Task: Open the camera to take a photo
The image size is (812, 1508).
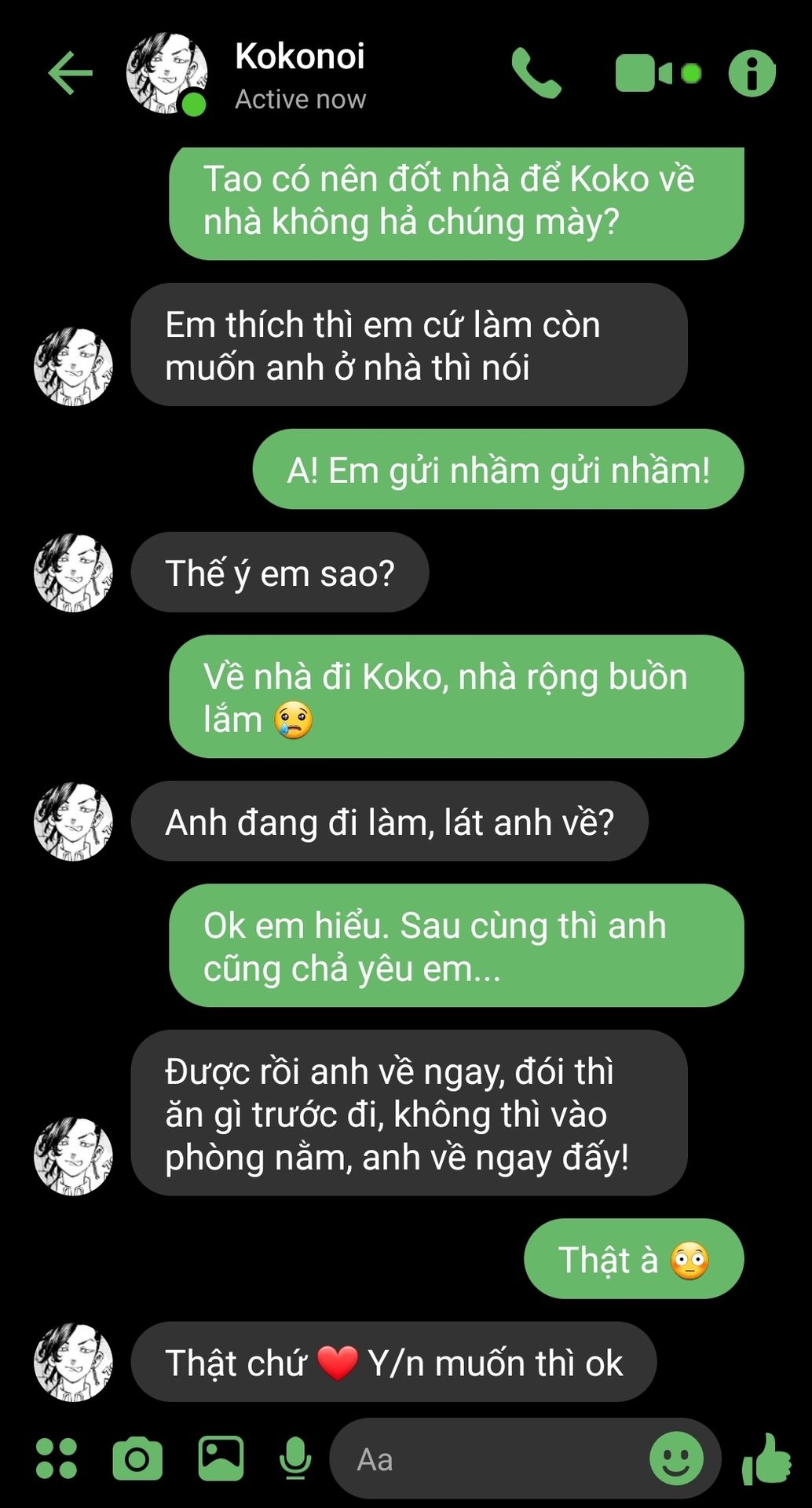Action: (137, 1459)
